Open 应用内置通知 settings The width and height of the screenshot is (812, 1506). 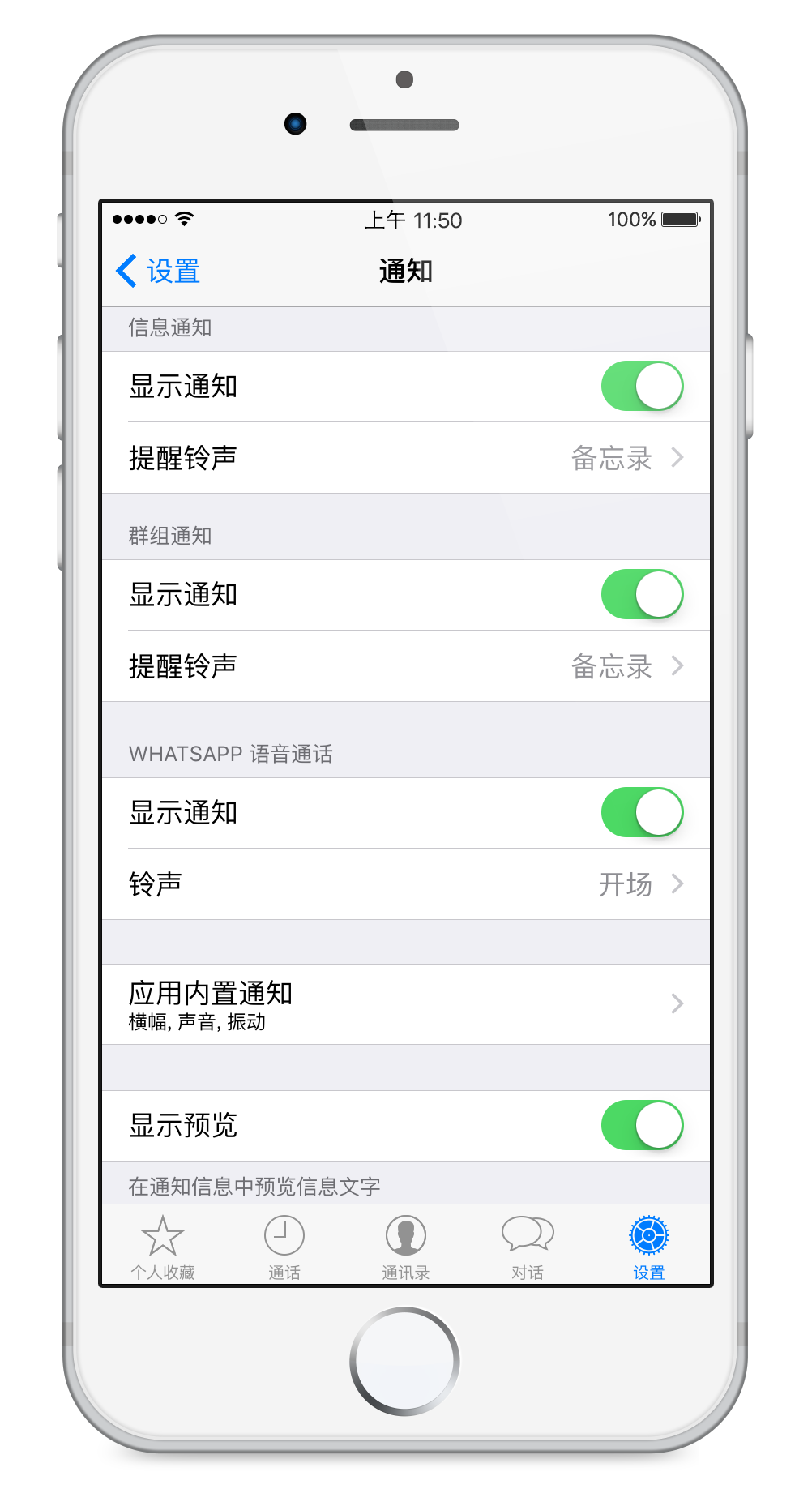click(x=405, y=1004)
